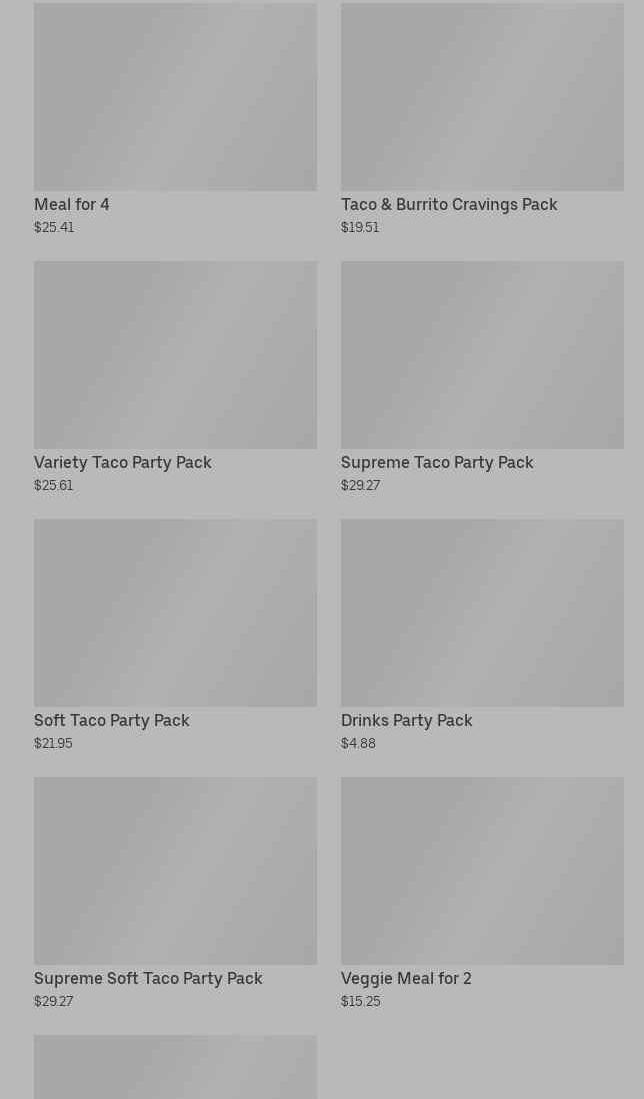
Task: Open the Meal for 4 item
Action: [x=175, y=119]
